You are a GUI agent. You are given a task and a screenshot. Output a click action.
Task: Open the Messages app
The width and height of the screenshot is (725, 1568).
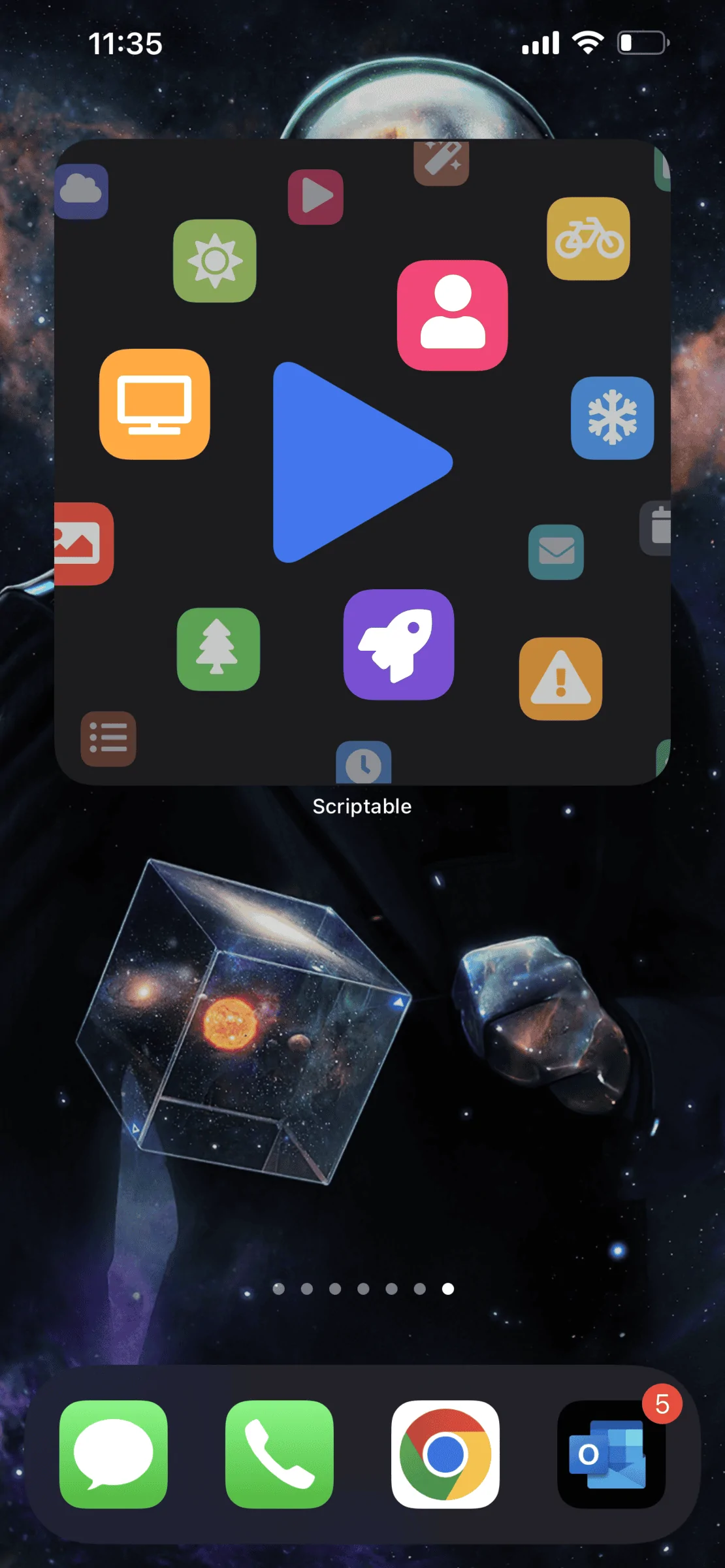pos(114,1454)
